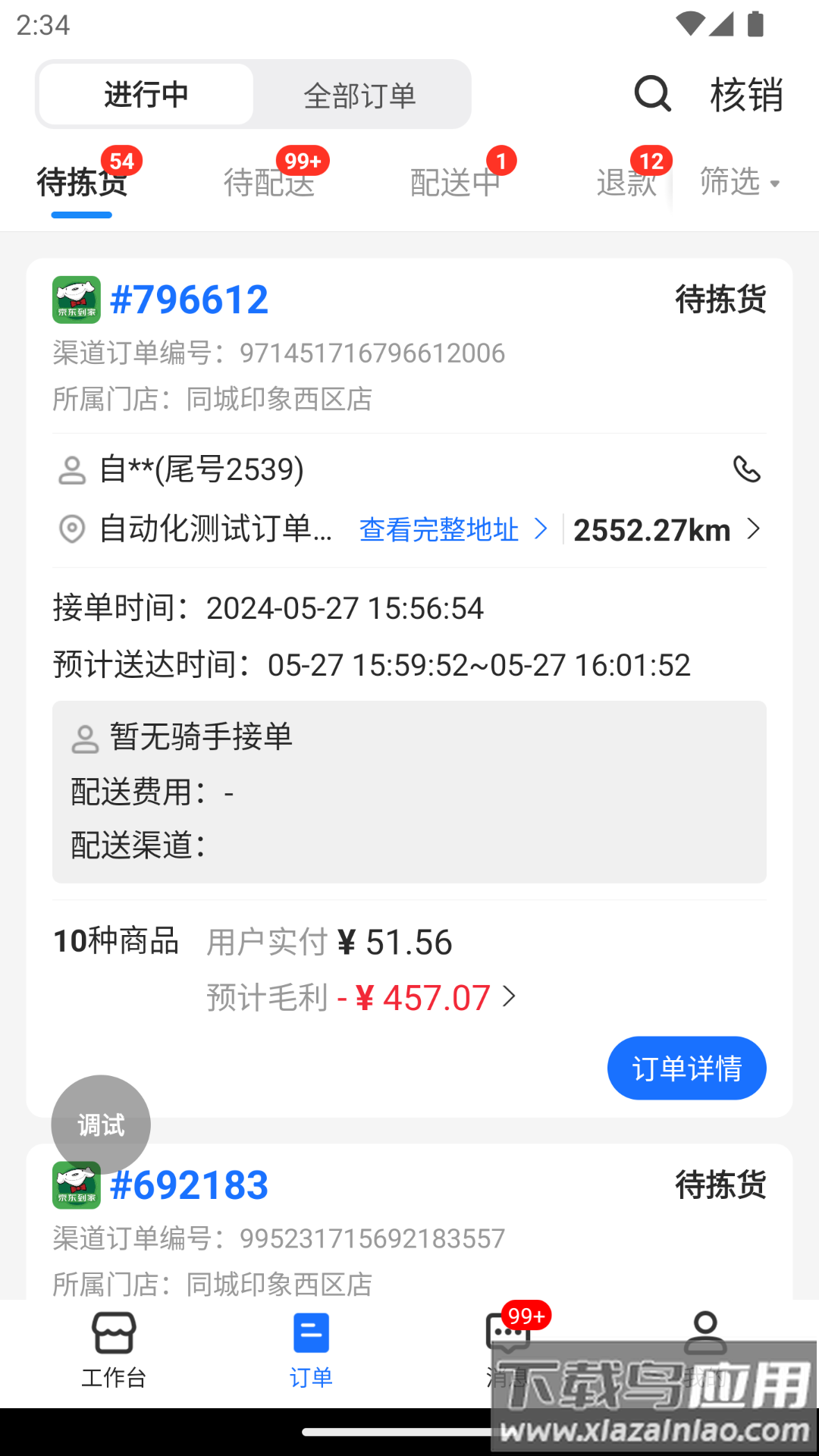
Task: Tap the 我的 profile icon
Action: click(704, 1335)
